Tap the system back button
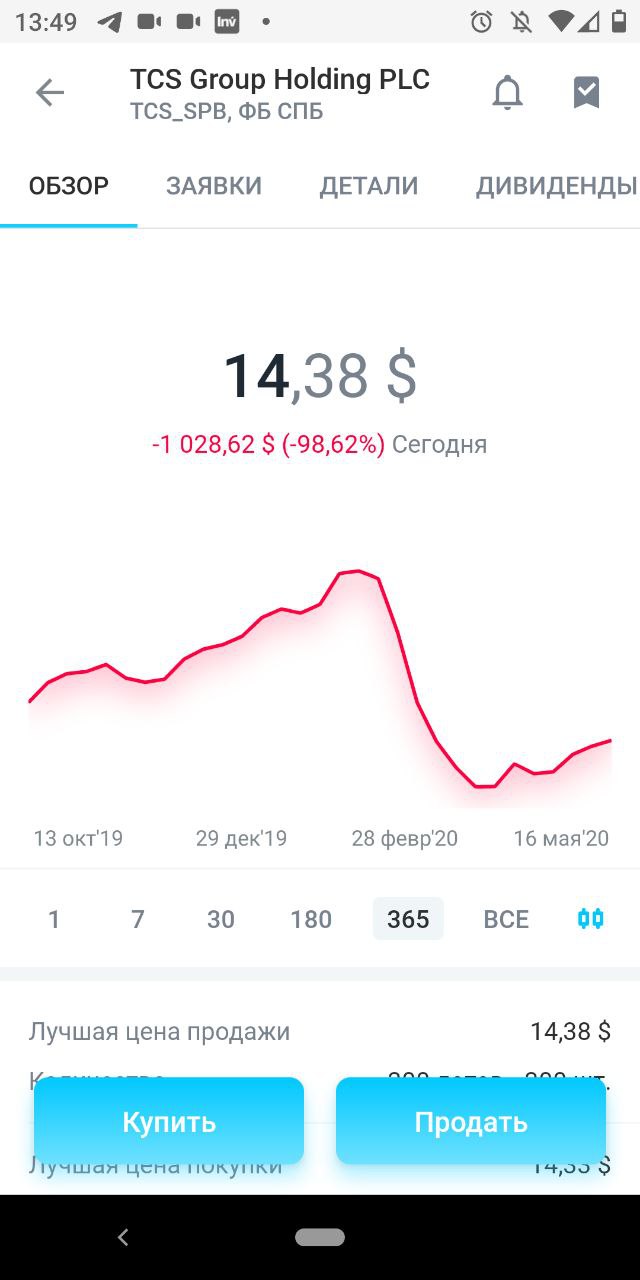This screenshot has height=1280, width=640. (123, 1238)
